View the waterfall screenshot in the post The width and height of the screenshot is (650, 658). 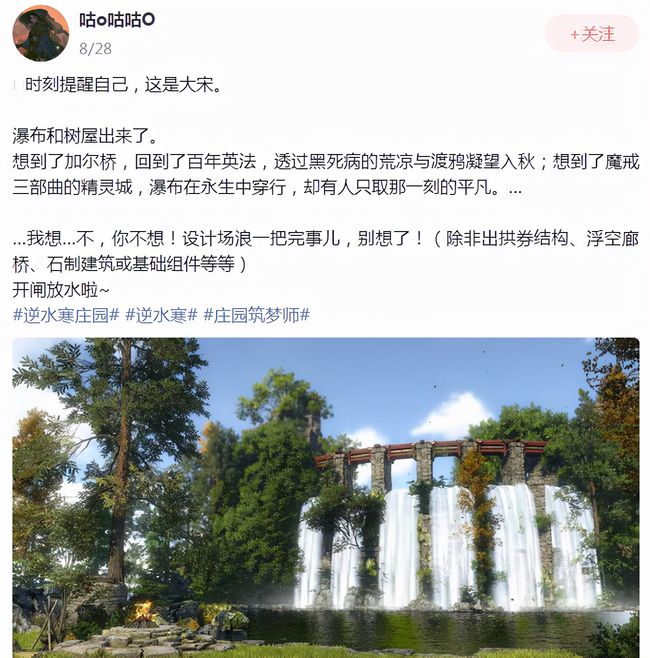tap(325, 497)
